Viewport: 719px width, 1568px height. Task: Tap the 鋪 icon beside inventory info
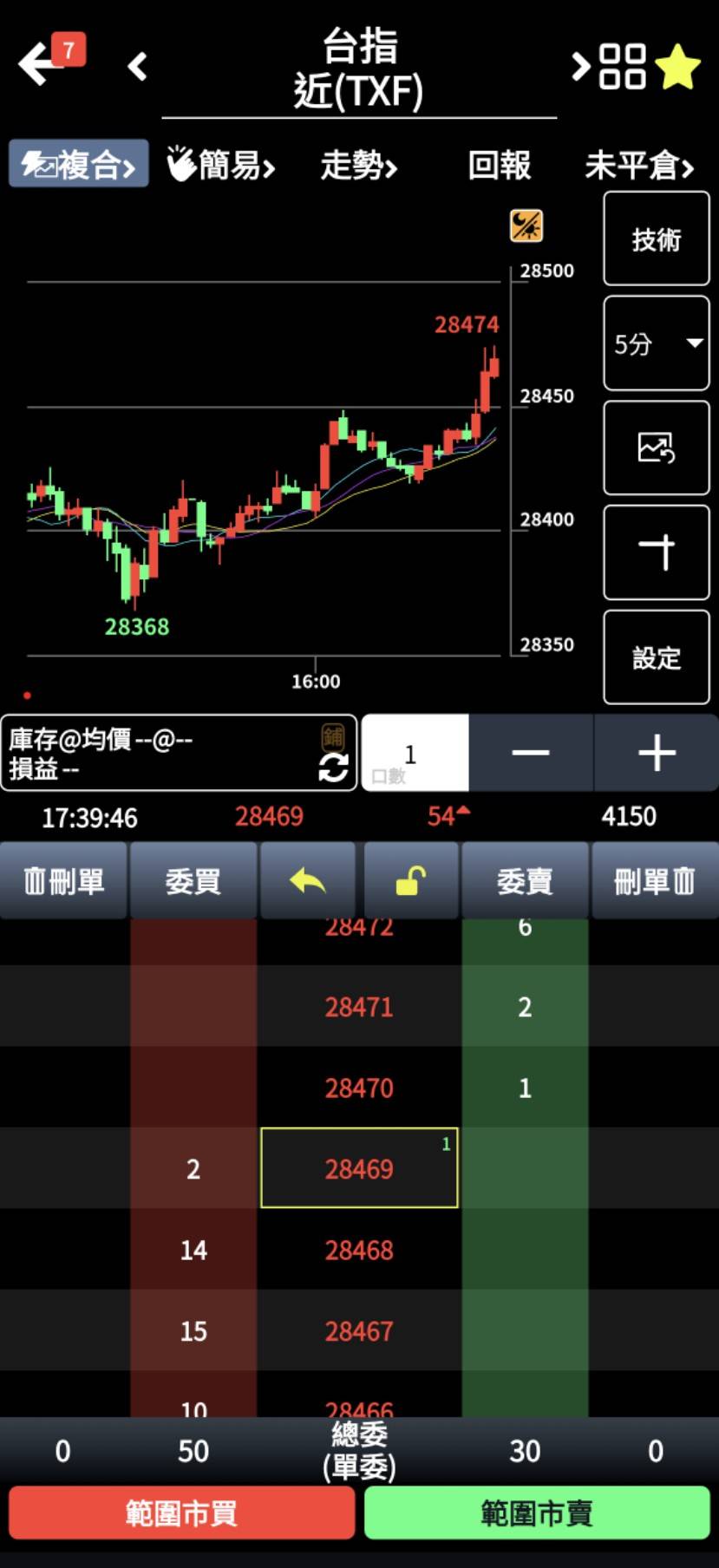333,736
